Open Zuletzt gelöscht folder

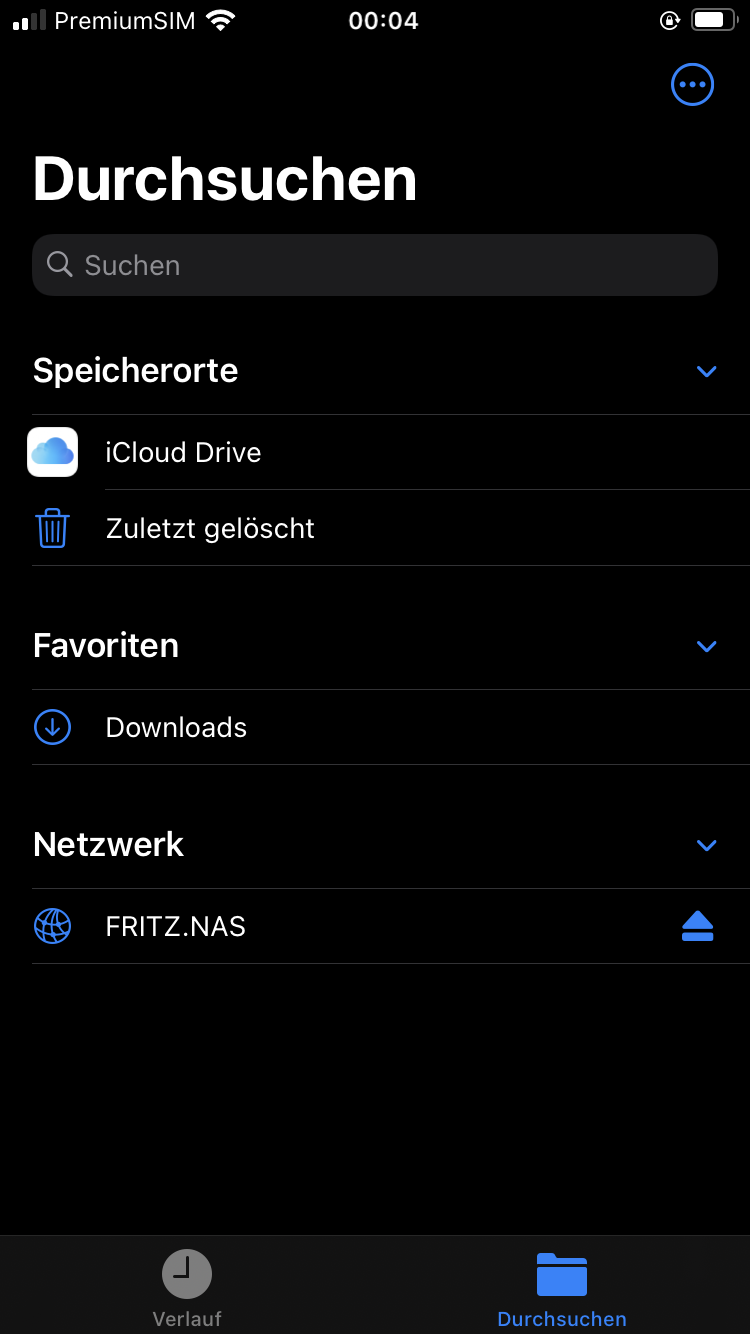click(x=210, y=528)
